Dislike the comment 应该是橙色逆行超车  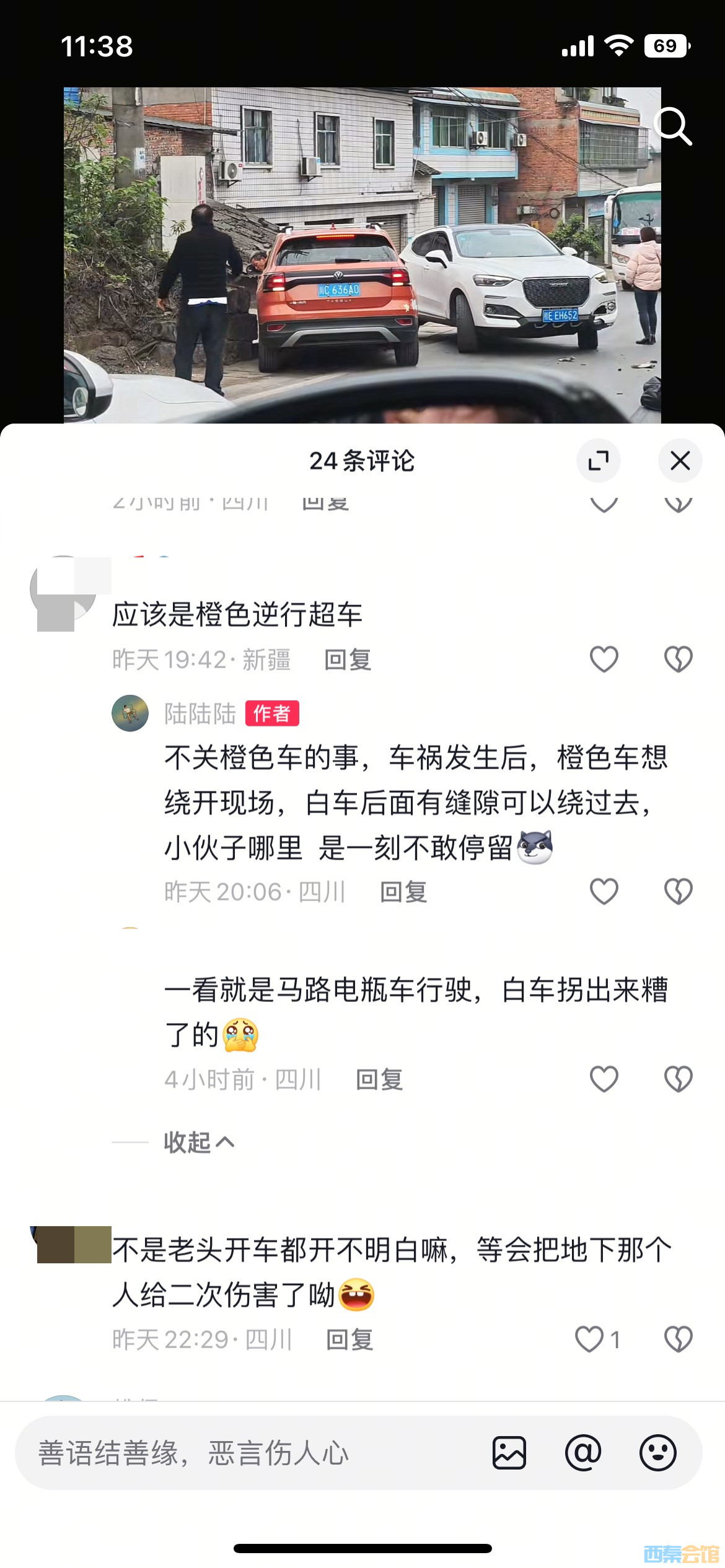pyautogui.click(x=678, y=660)
